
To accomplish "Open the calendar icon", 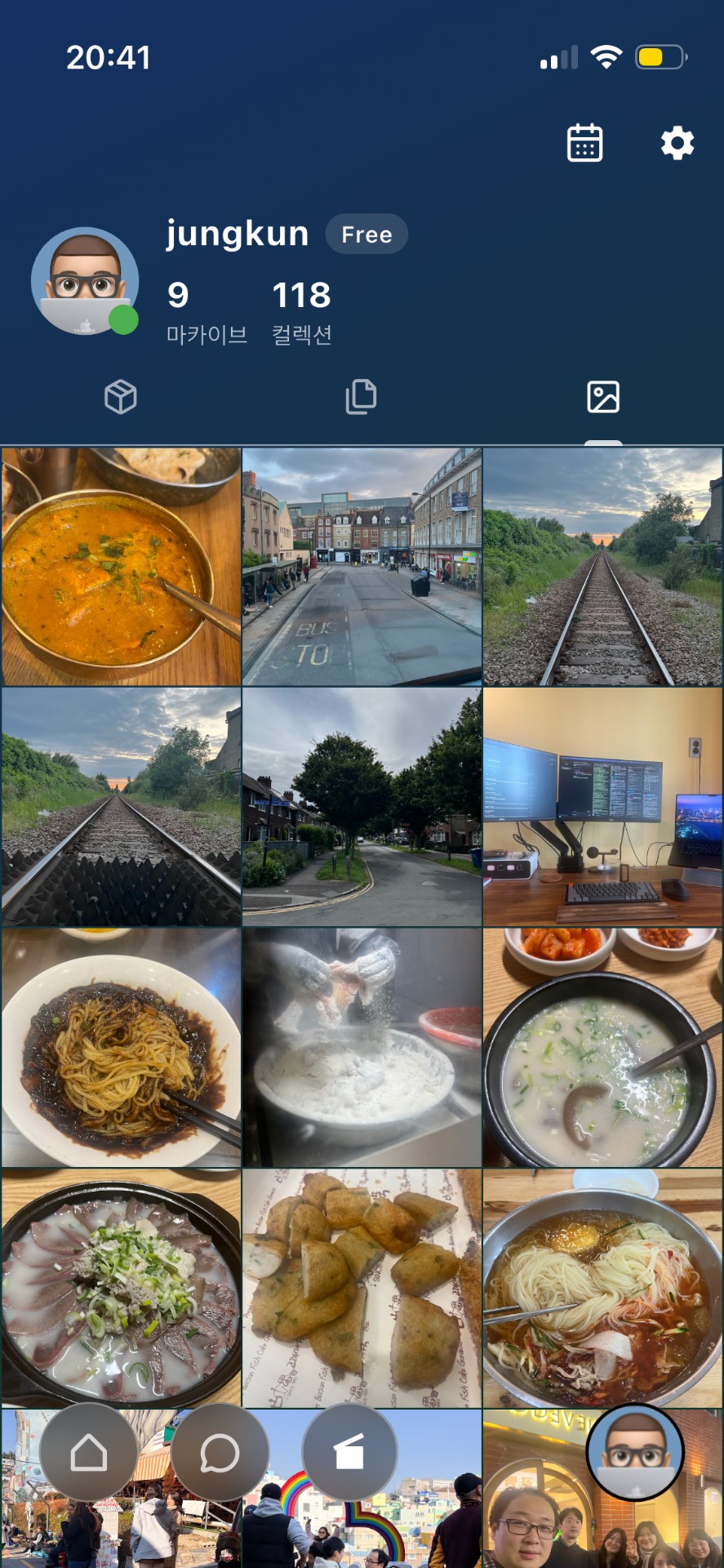I will (584, 144).
